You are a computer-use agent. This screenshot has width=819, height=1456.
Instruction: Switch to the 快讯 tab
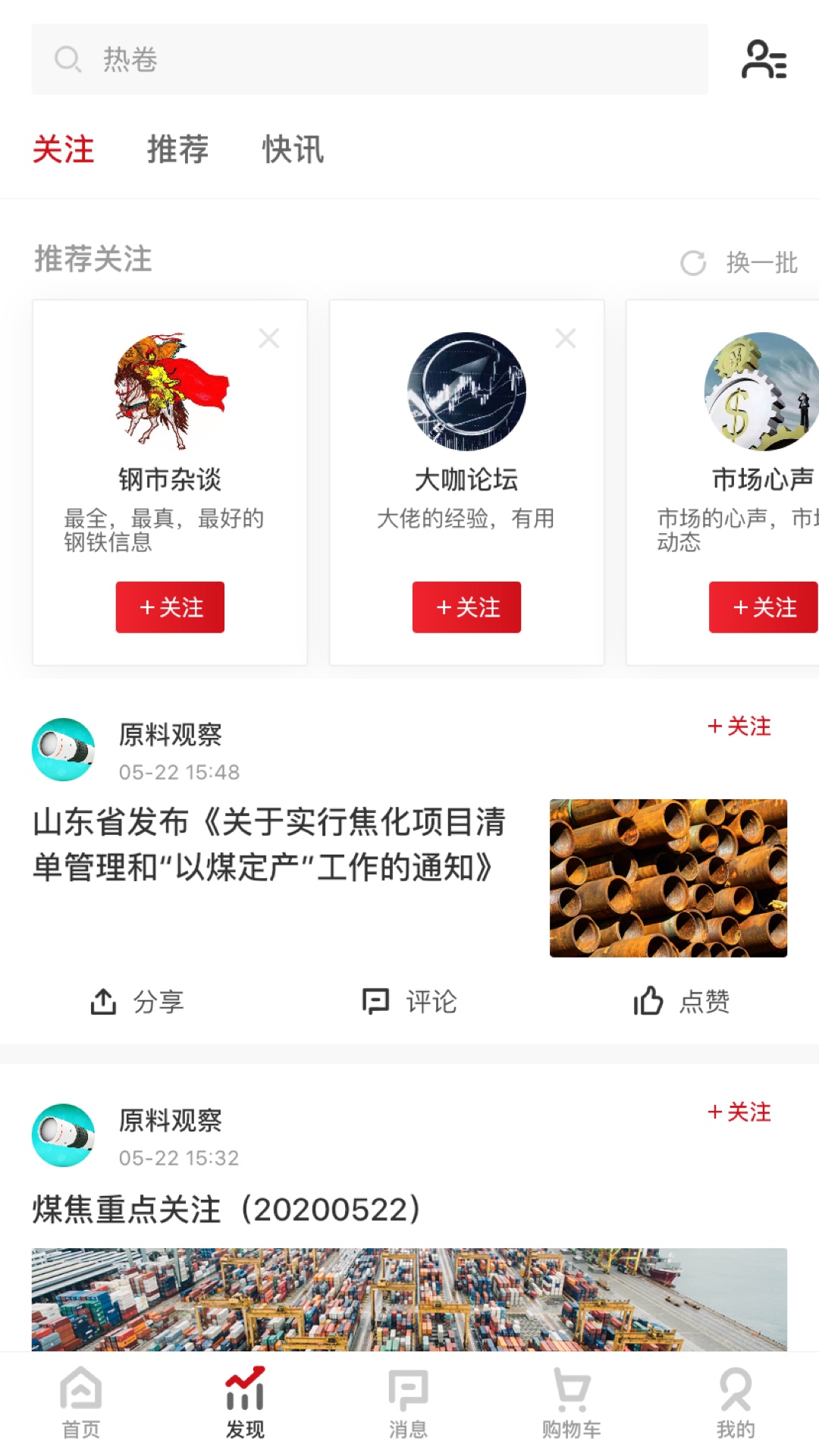click(293, 149)
